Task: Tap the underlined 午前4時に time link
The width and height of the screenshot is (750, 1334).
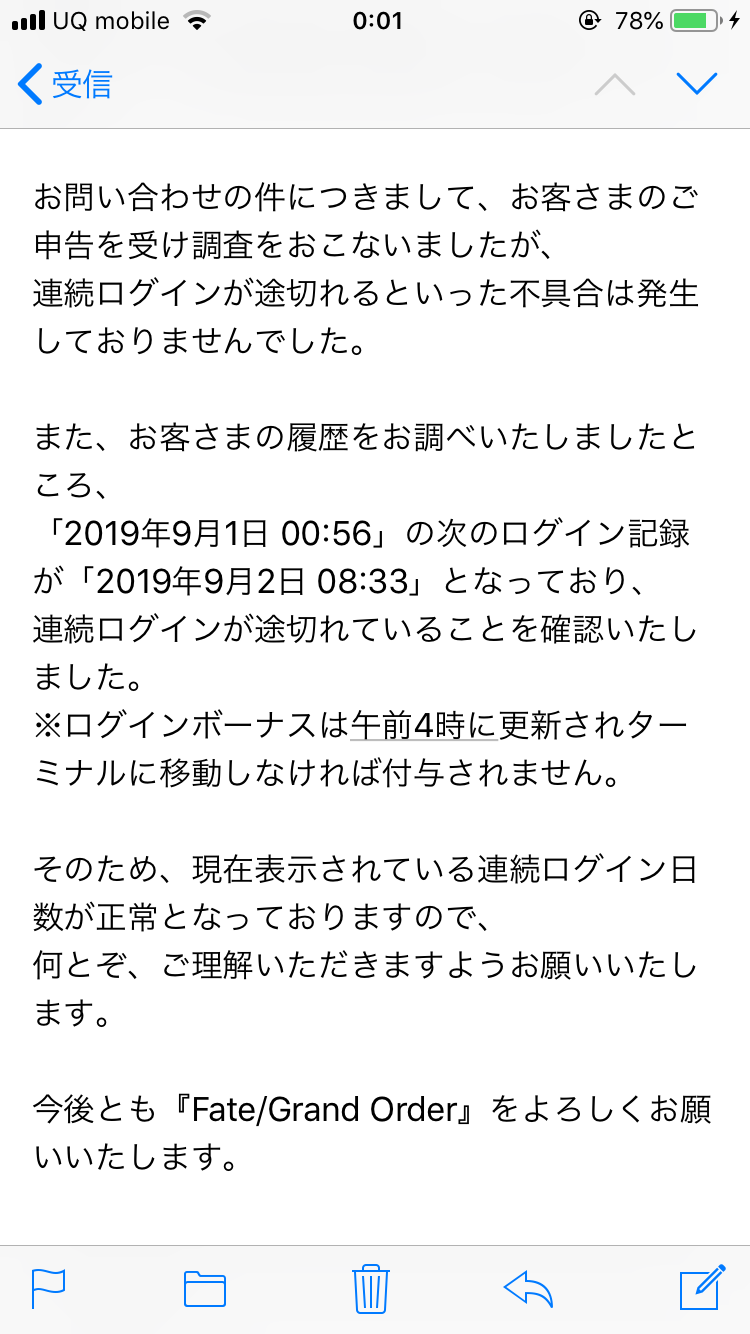Action: [x=423, y=724]
